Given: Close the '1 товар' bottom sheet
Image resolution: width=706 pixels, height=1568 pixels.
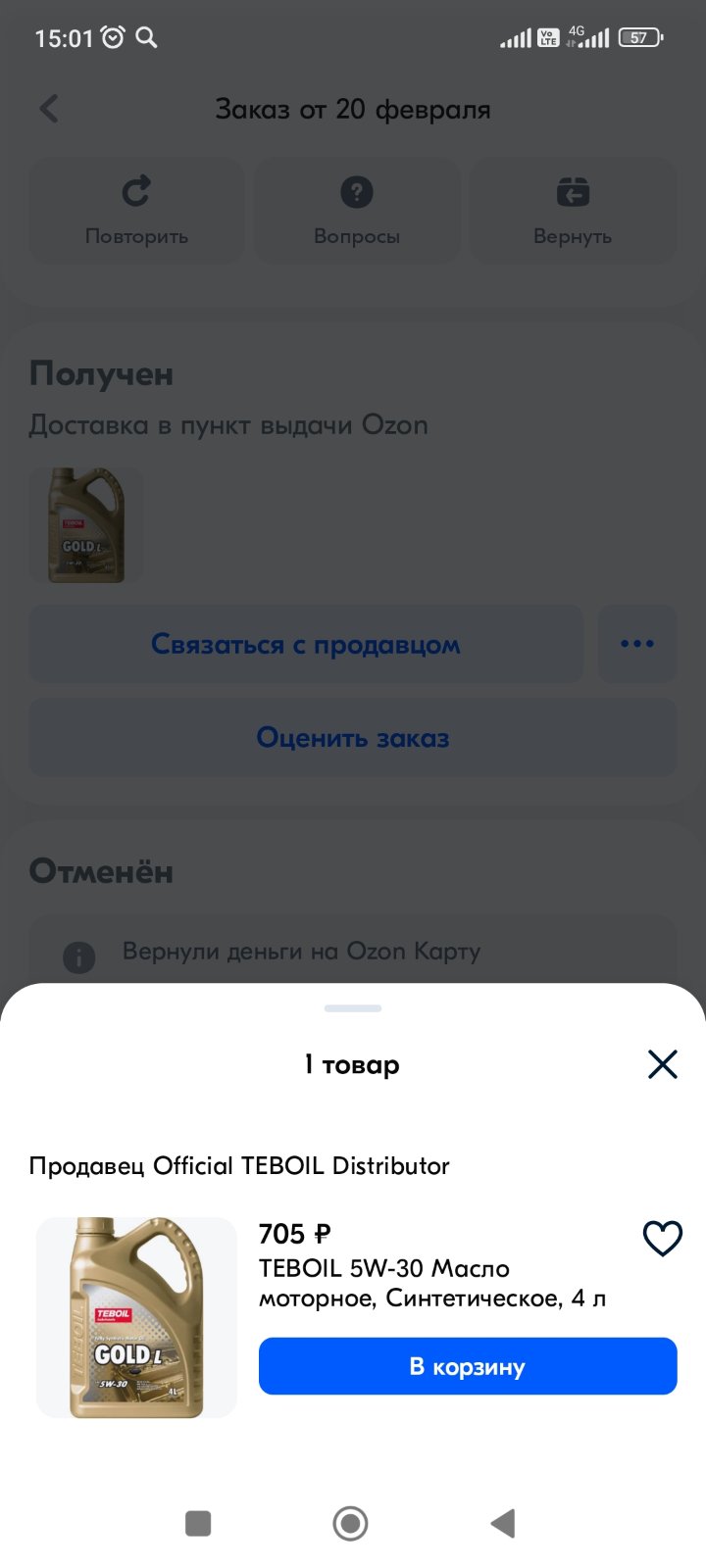Looking at the screenshot, I should pos(663,1063).
